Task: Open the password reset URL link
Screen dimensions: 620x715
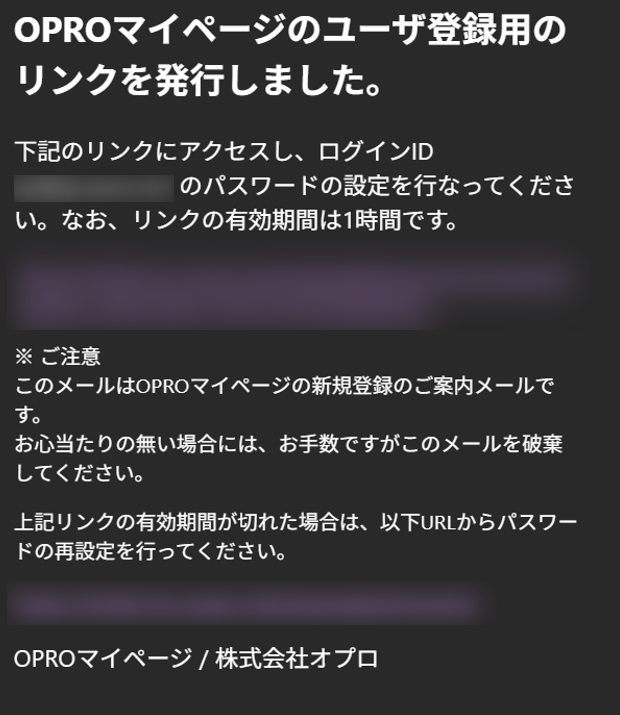Action: (x=245, y=604)
